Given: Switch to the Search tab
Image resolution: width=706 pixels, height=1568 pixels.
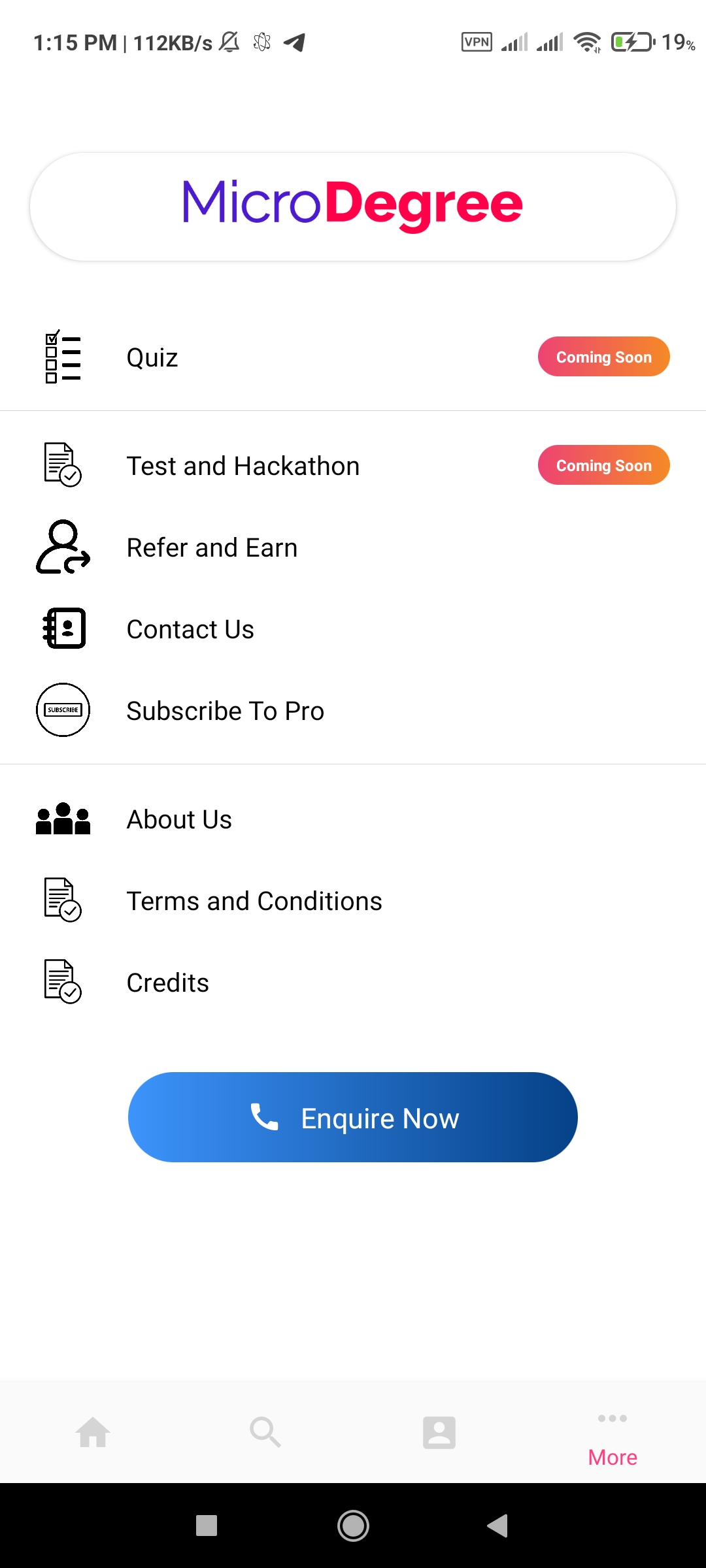Looking at the screenshot, I should click(x=265, y=1432).
